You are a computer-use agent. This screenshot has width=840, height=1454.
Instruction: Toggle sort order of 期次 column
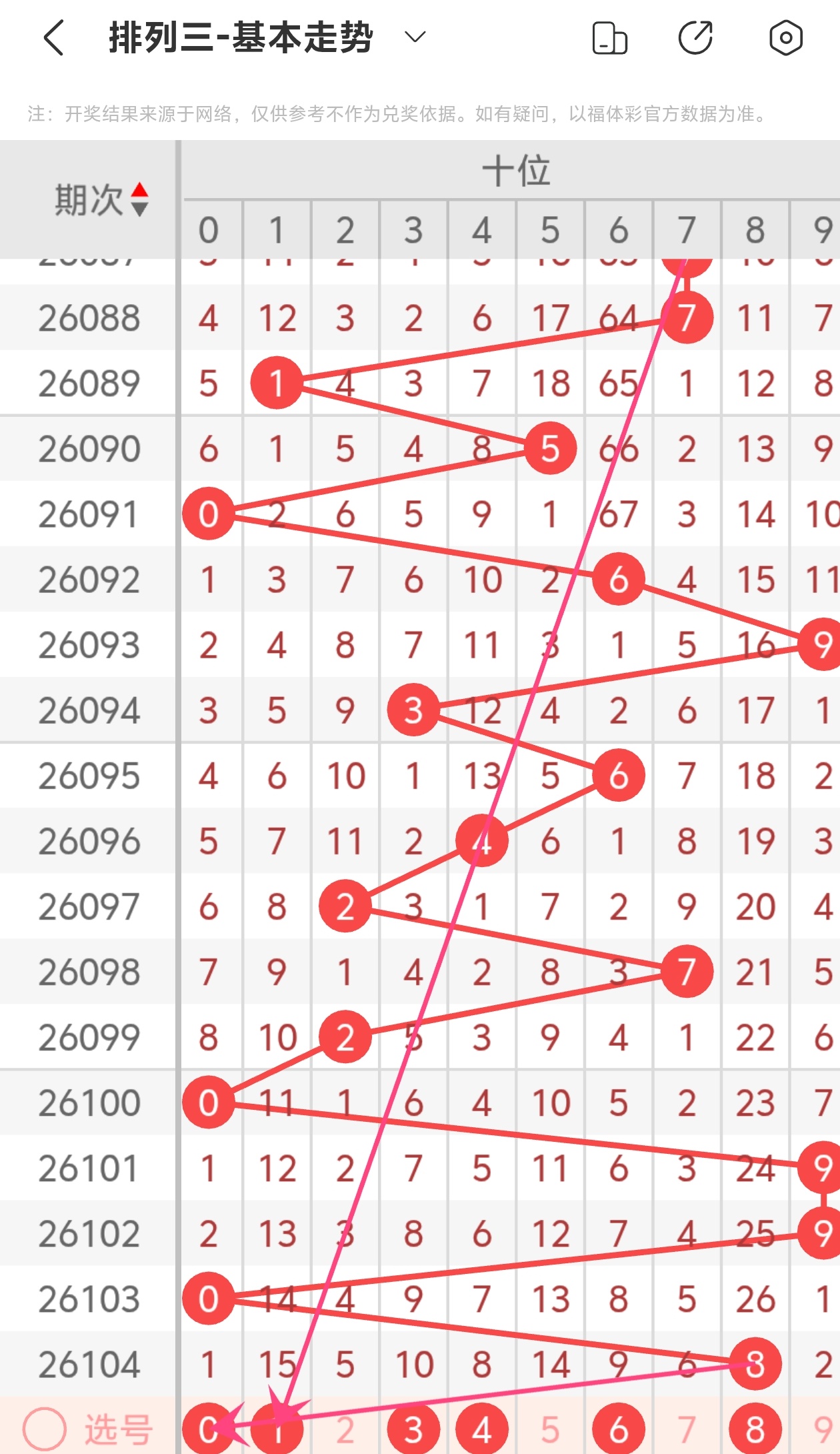point(139,199)
